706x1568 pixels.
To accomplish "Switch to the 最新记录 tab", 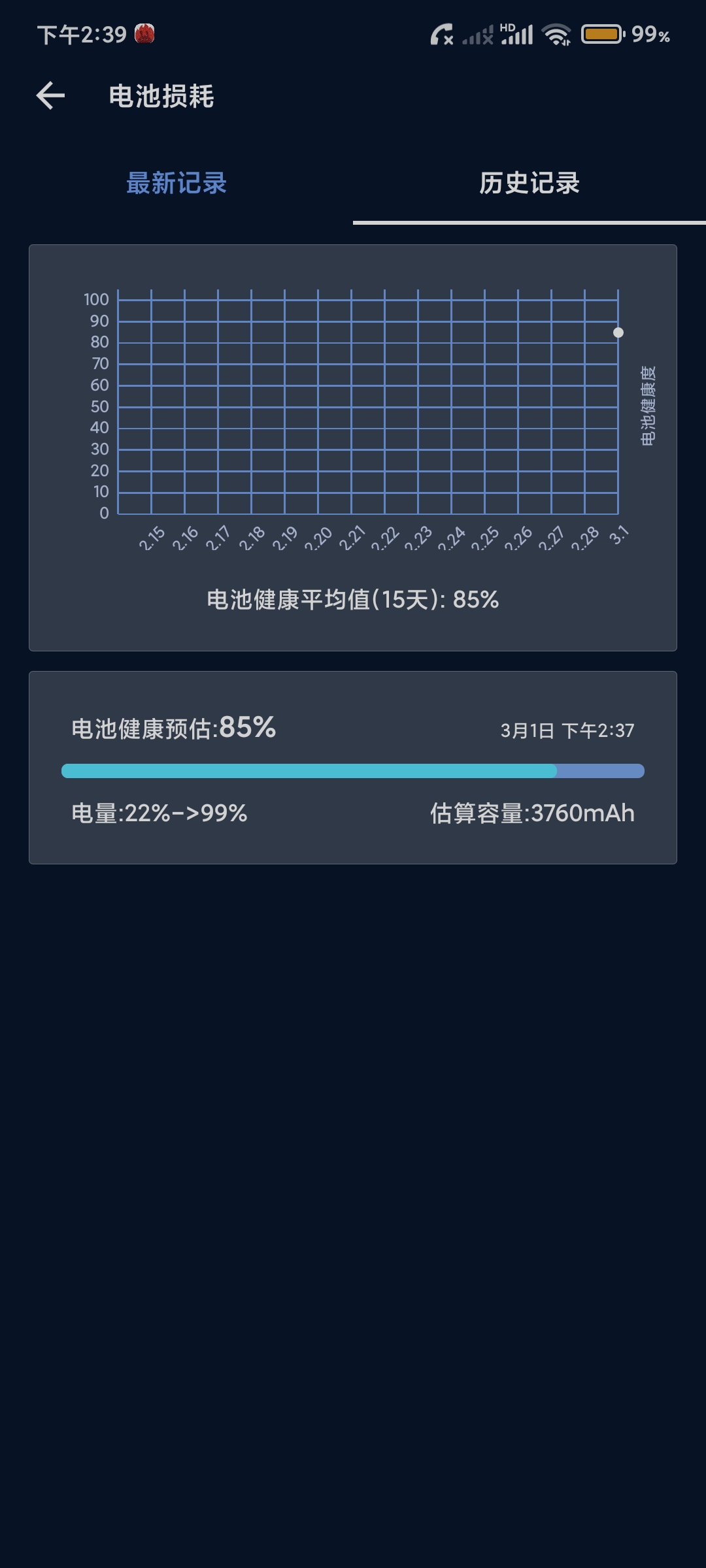I will (x=176, y=183).
